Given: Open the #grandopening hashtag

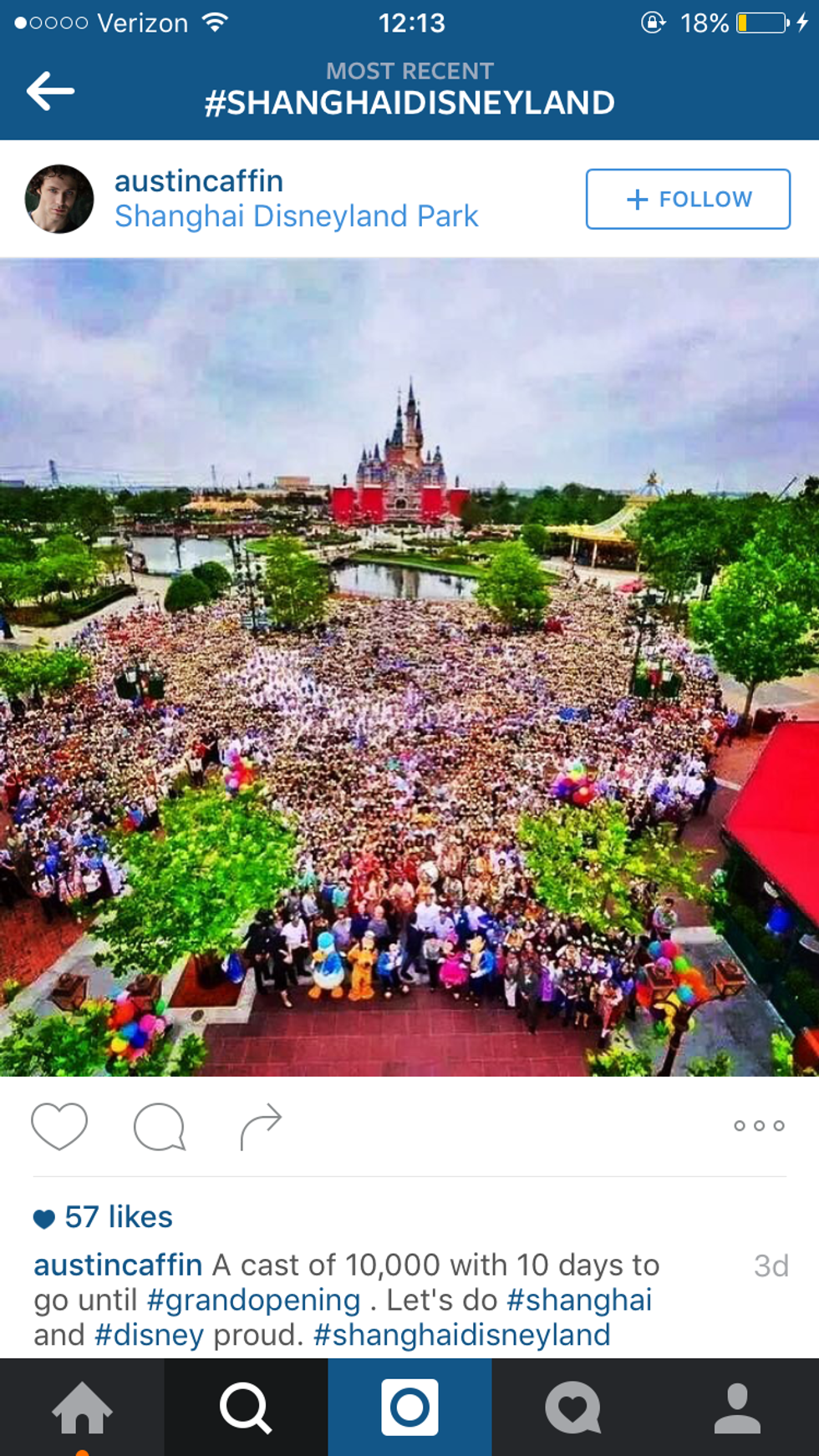Looking at the screenshot, I should tap(253, 1300).
